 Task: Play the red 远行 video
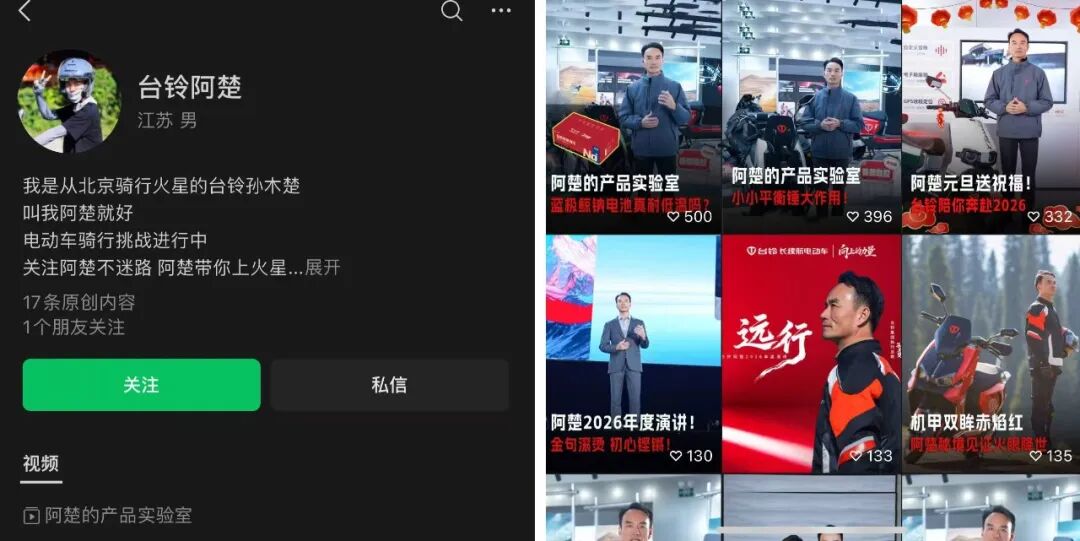pyautogui.click(x=810, y=353)
